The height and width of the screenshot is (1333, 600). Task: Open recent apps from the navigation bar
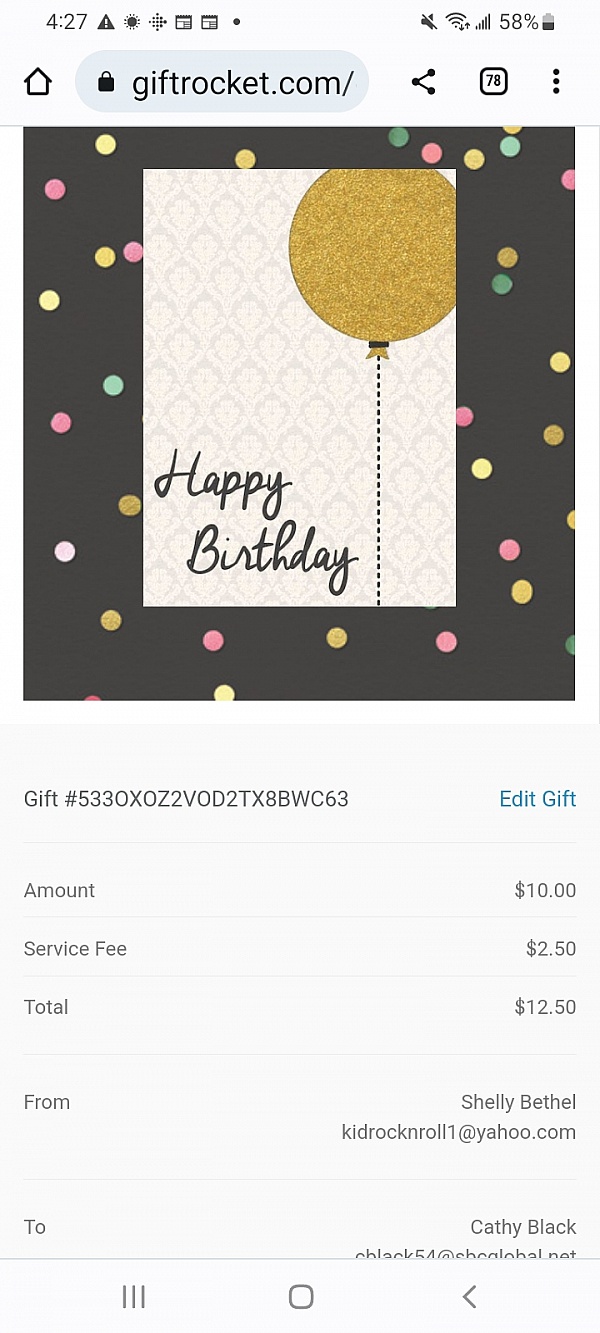[x=134, y=1297]
